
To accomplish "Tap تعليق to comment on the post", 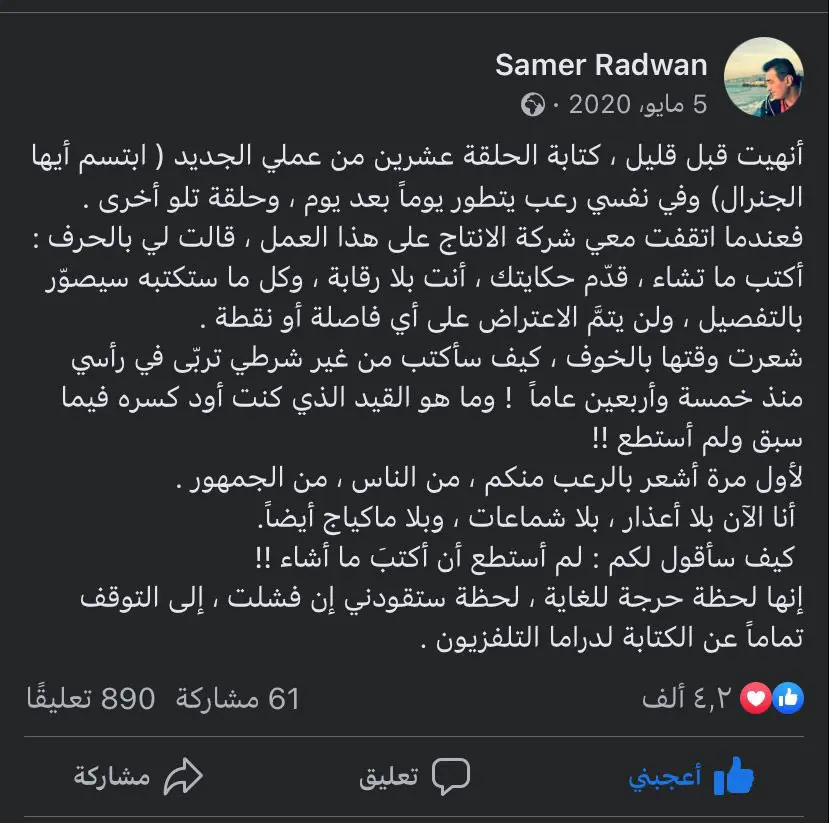I will click(414, 777).
